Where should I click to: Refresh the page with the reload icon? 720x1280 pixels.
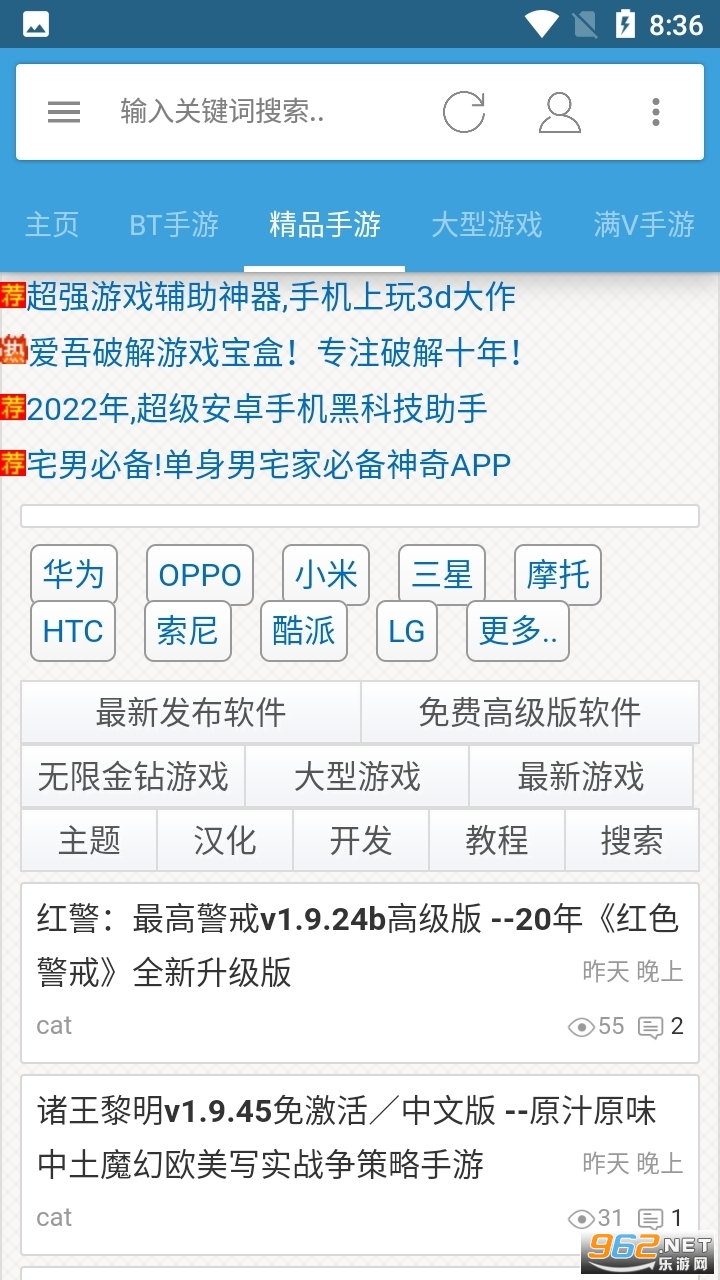coord(464,112)
